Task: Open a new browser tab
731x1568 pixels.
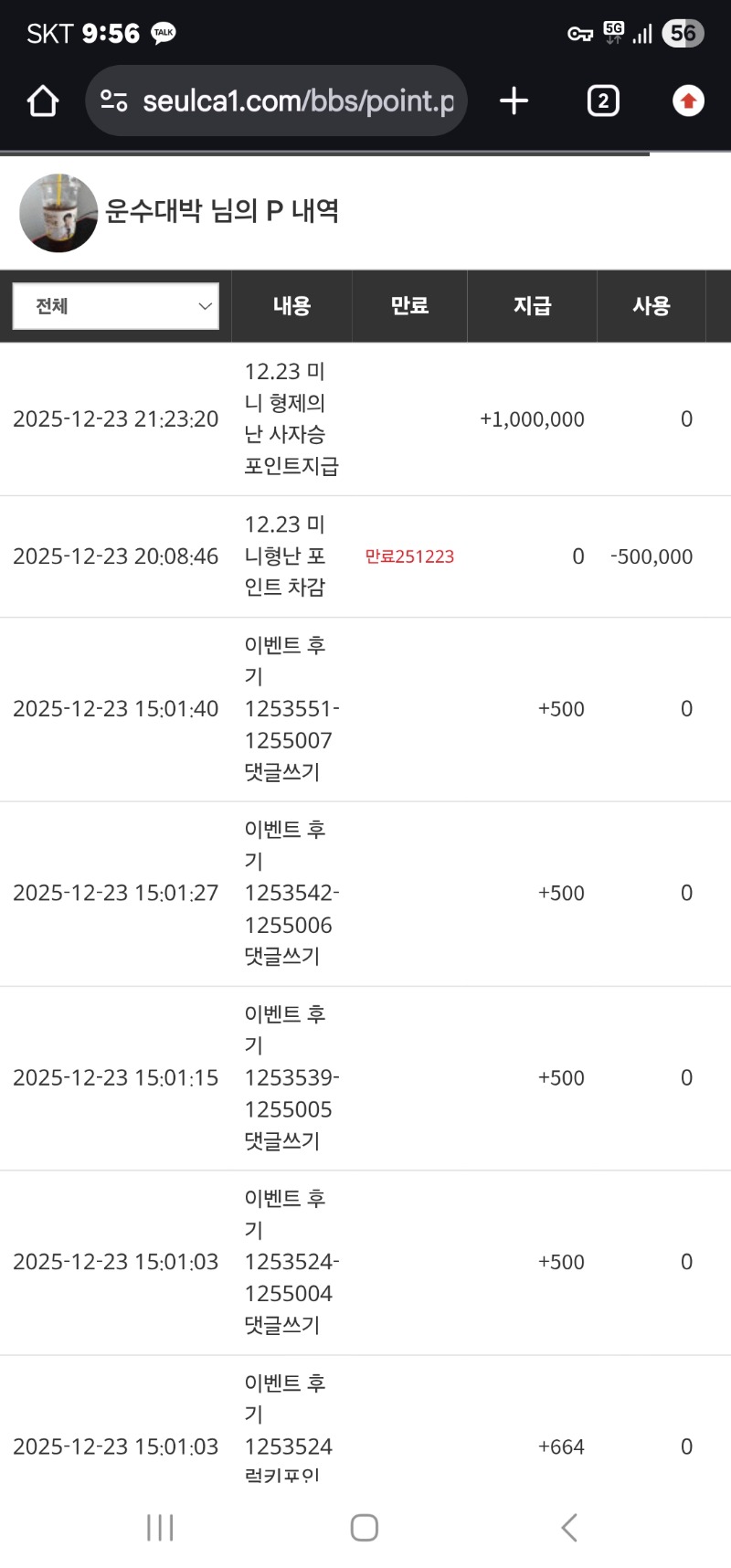Action: pyautogui.click(x=514, y=101)
